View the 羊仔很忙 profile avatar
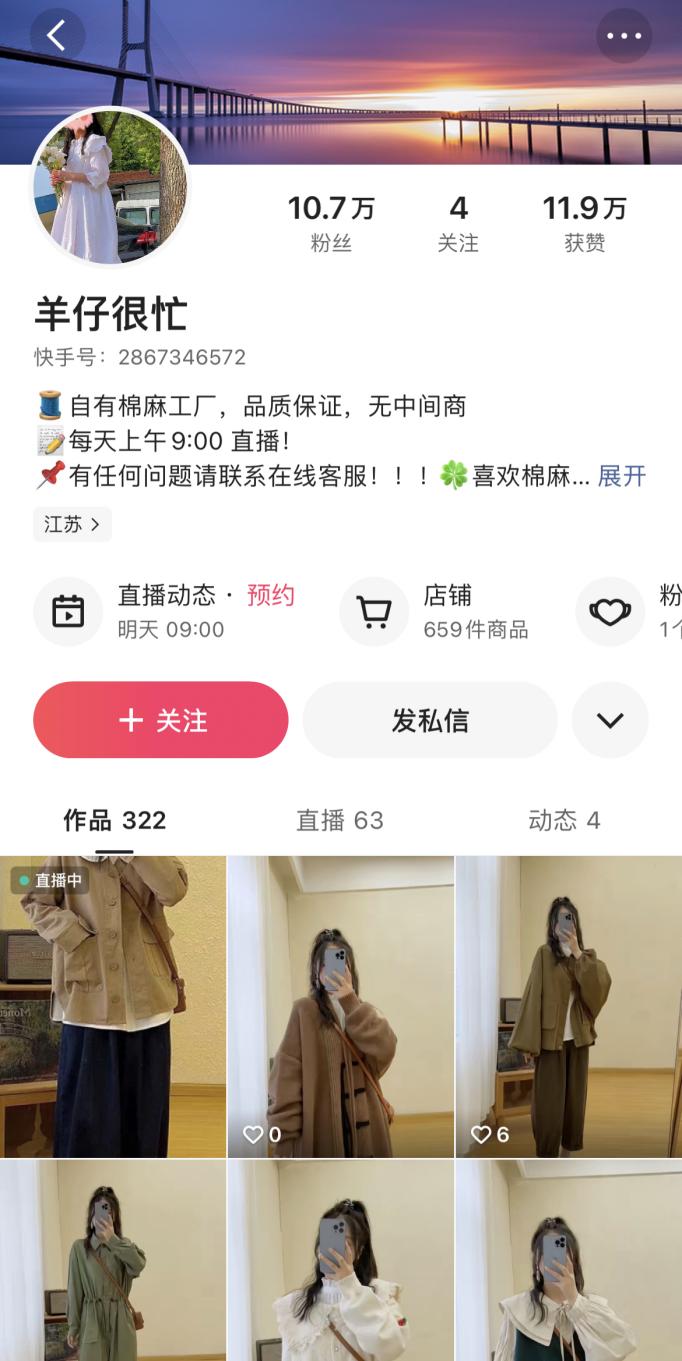 click(110, 186)
